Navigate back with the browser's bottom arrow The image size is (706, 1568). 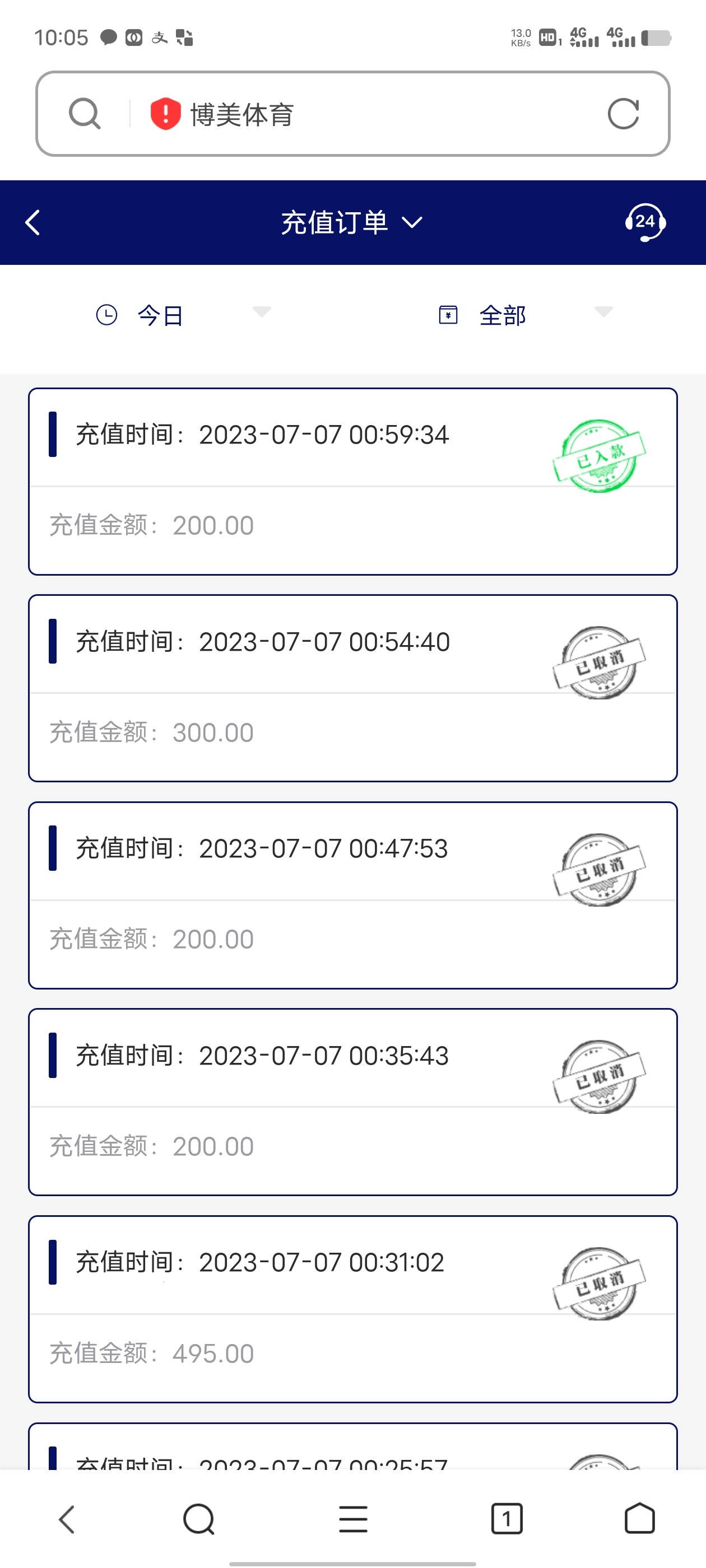point(66,1519)
